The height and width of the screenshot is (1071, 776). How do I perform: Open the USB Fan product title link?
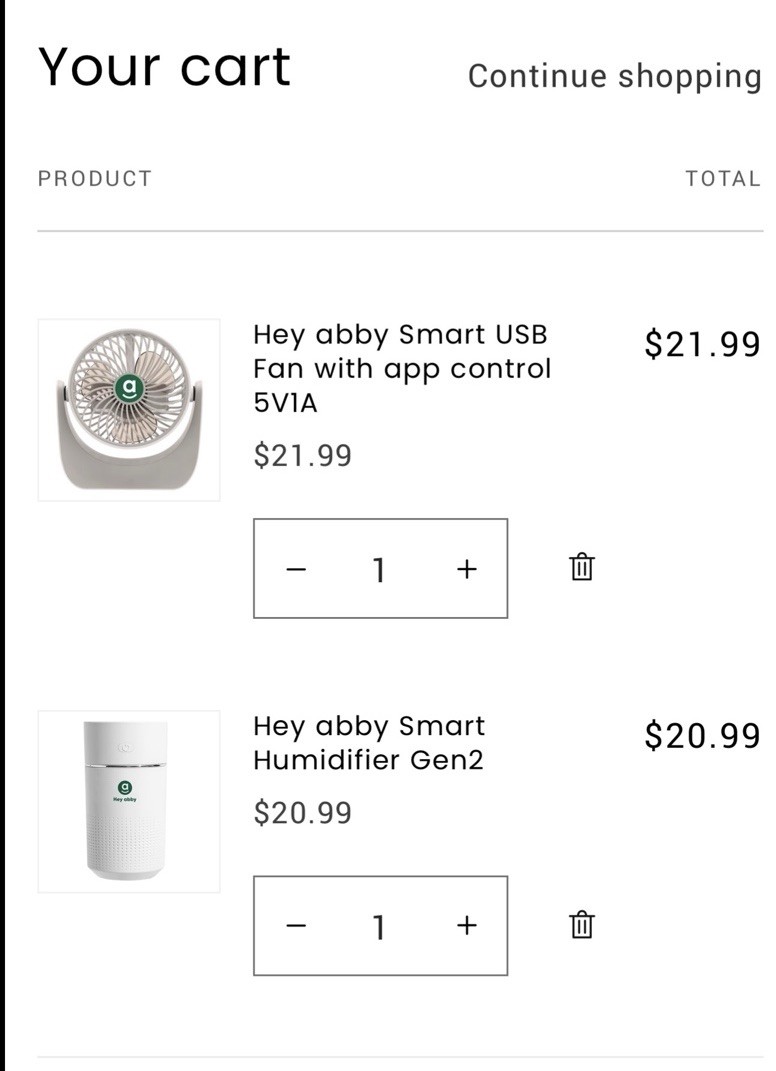[403, 368]
